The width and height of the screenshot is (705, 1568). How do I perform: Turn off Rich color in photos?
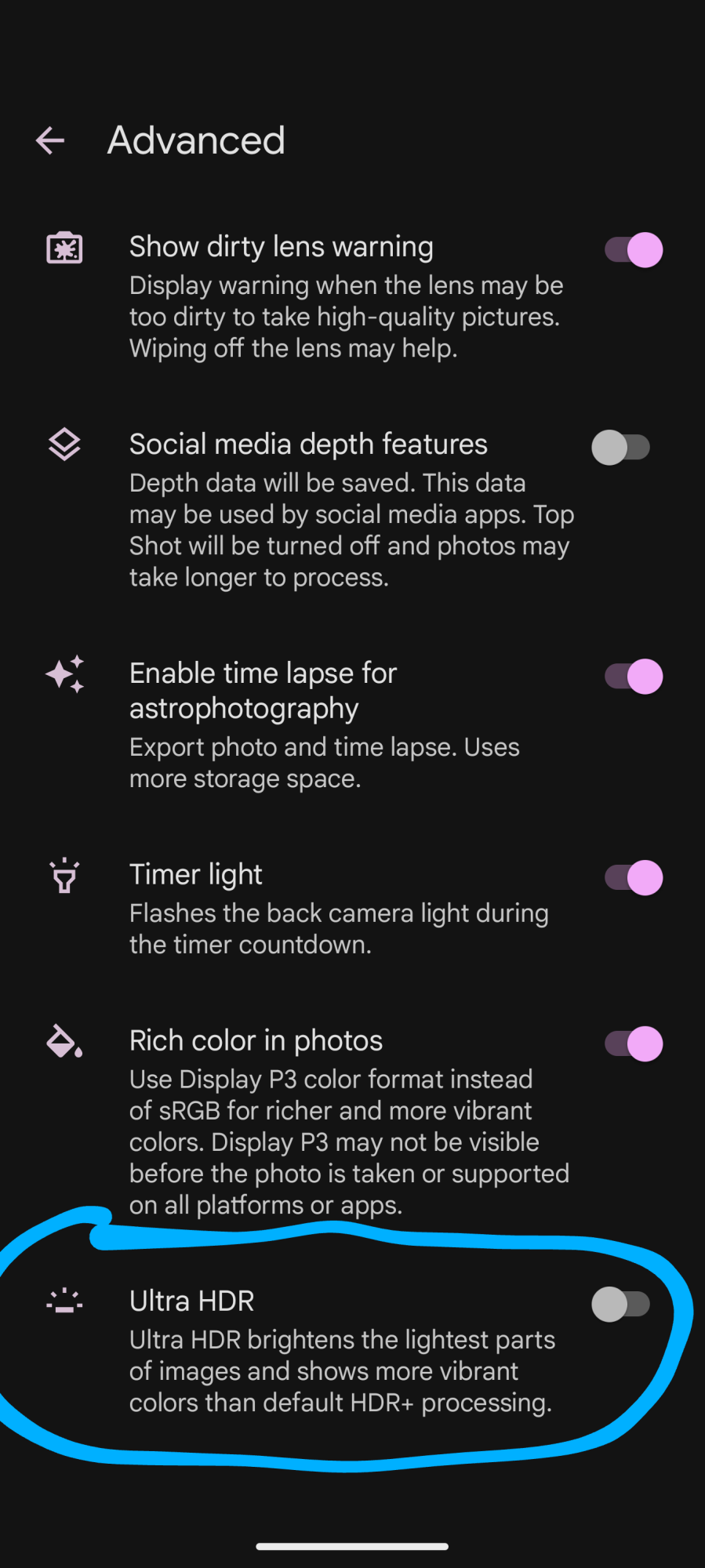point(633,1044)
